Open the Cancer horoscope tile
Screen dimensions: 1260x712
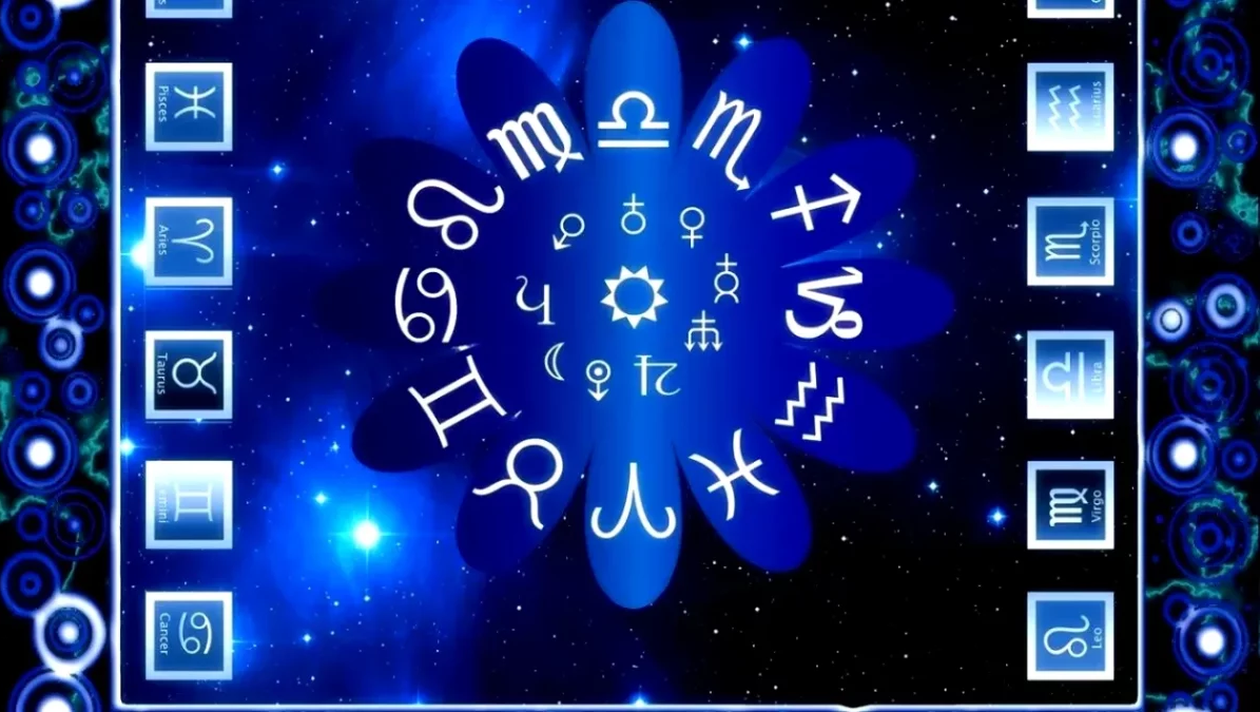pos(188,636)
